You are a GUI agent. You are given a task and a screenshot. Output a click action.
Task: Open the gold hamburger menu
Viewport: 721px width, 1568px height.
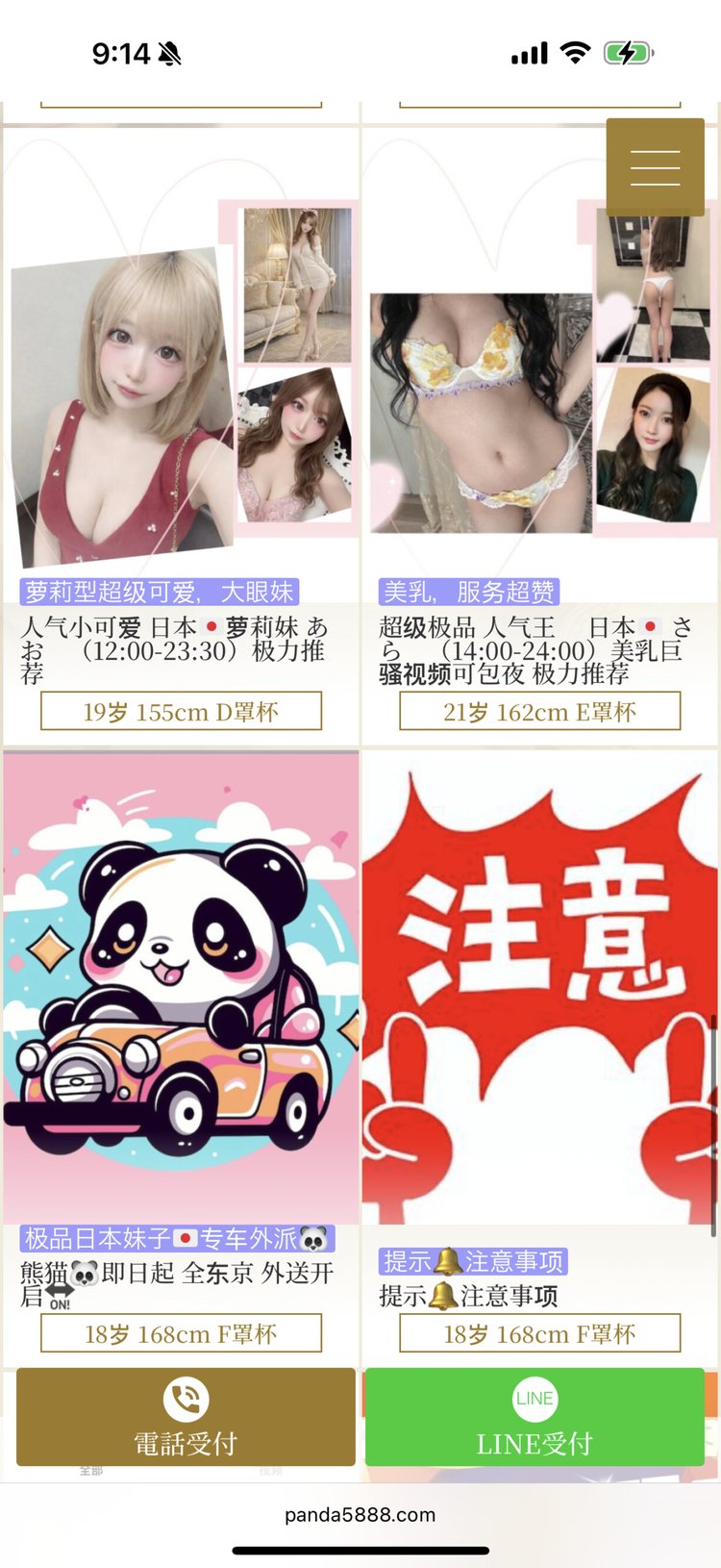tap(655, 167)
